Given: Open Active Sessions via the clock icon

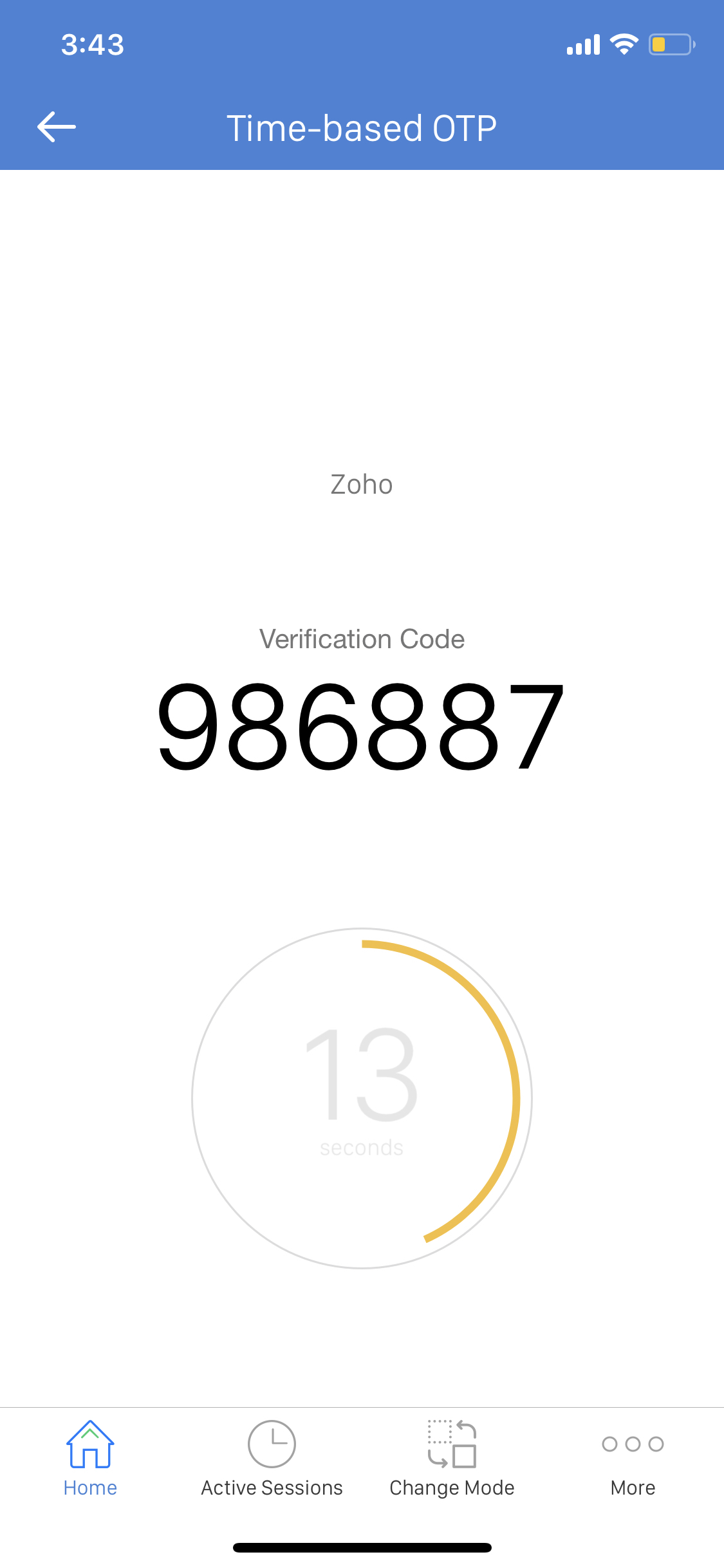Looking at the screenshot, I should 271,1443.
